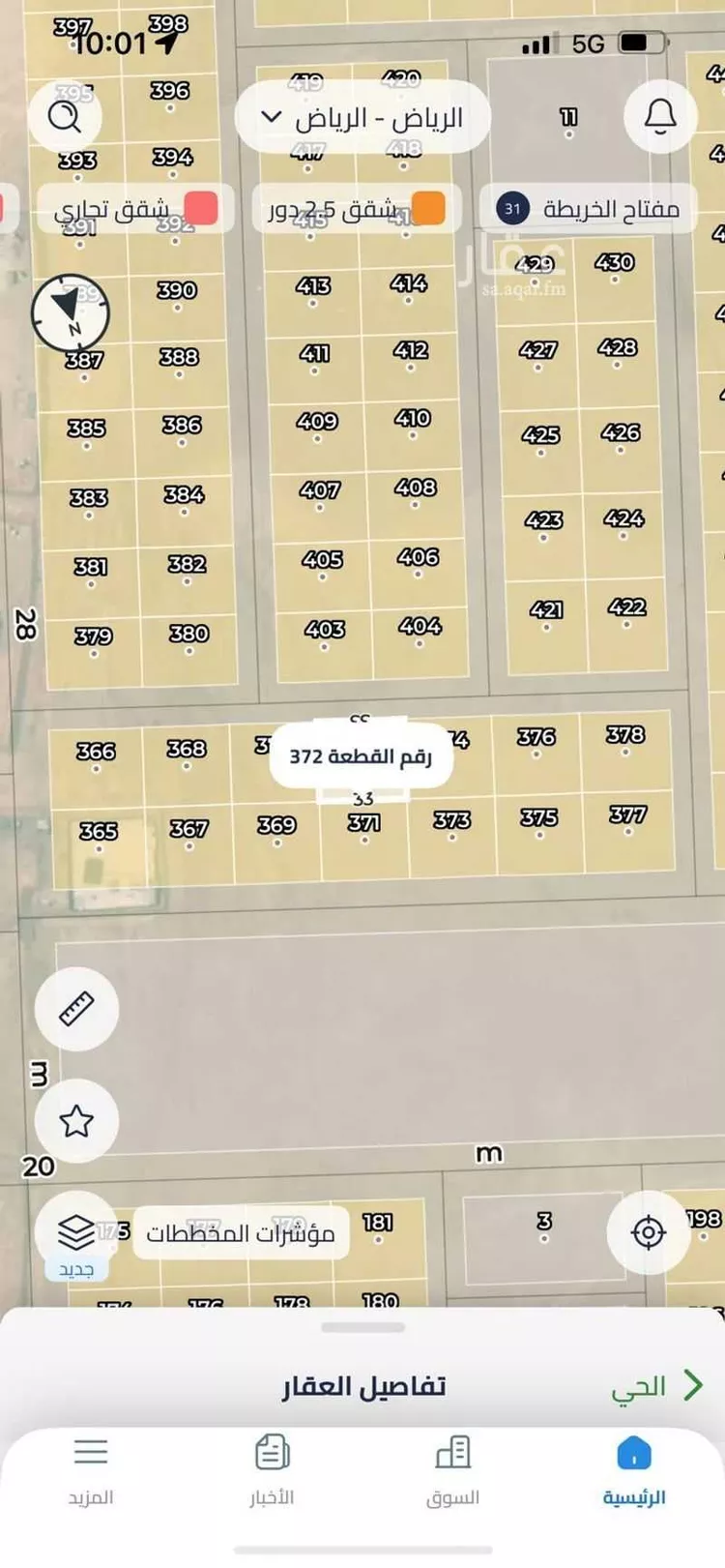Select the 2.5-floor apartments chip

[355, 209]
